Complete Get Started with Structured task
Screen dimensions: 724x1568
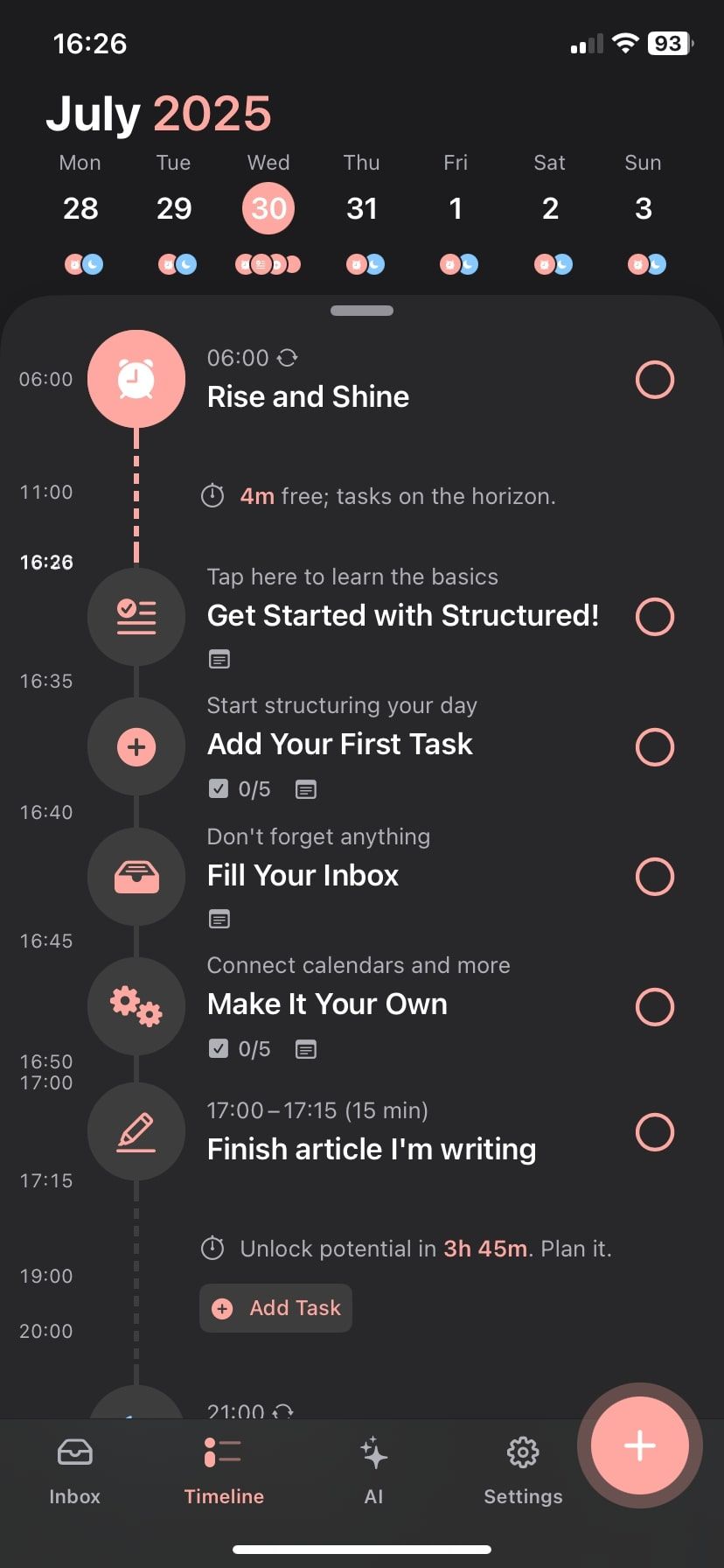[x=654, y=617]
